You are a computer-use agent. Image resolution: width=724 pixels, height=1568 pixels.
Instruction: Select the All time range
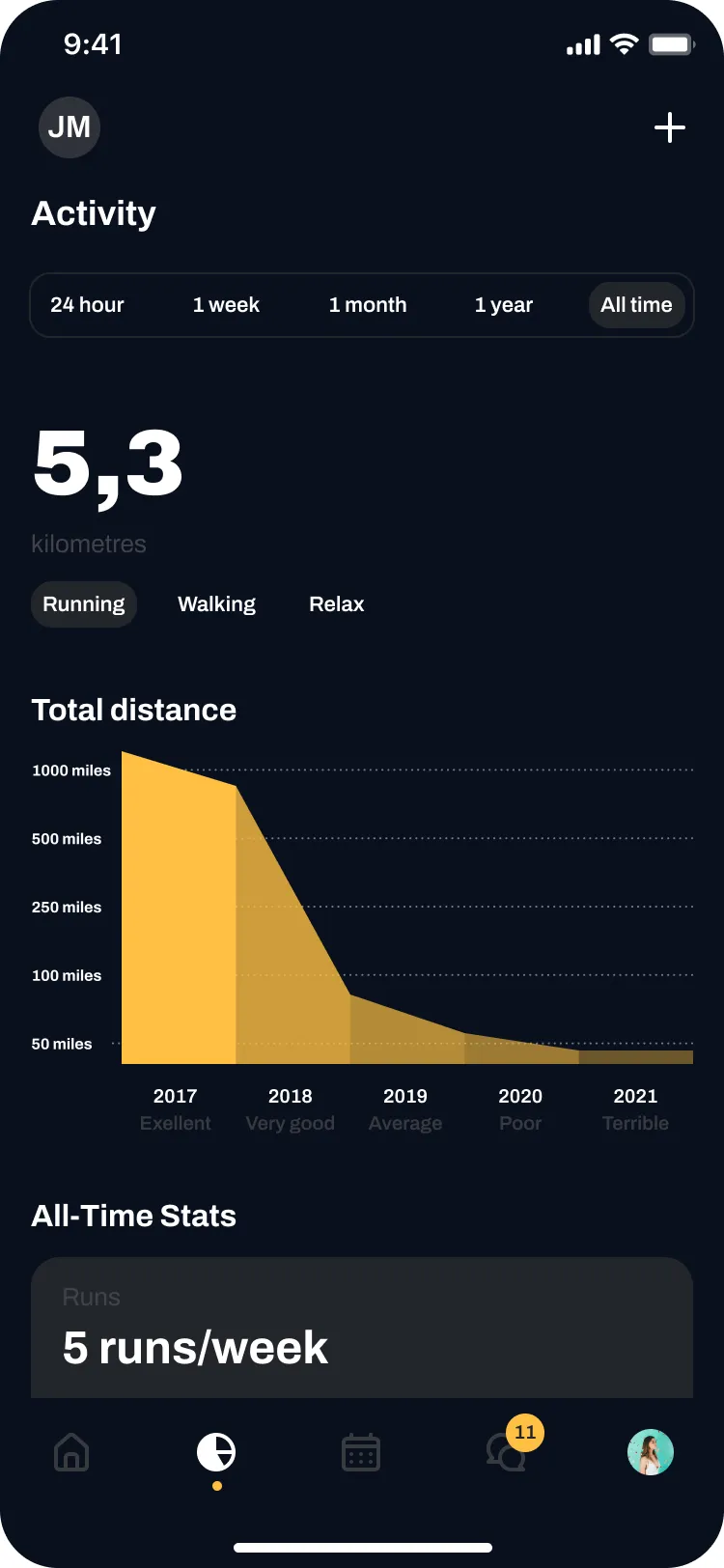[x=636, y=305]
